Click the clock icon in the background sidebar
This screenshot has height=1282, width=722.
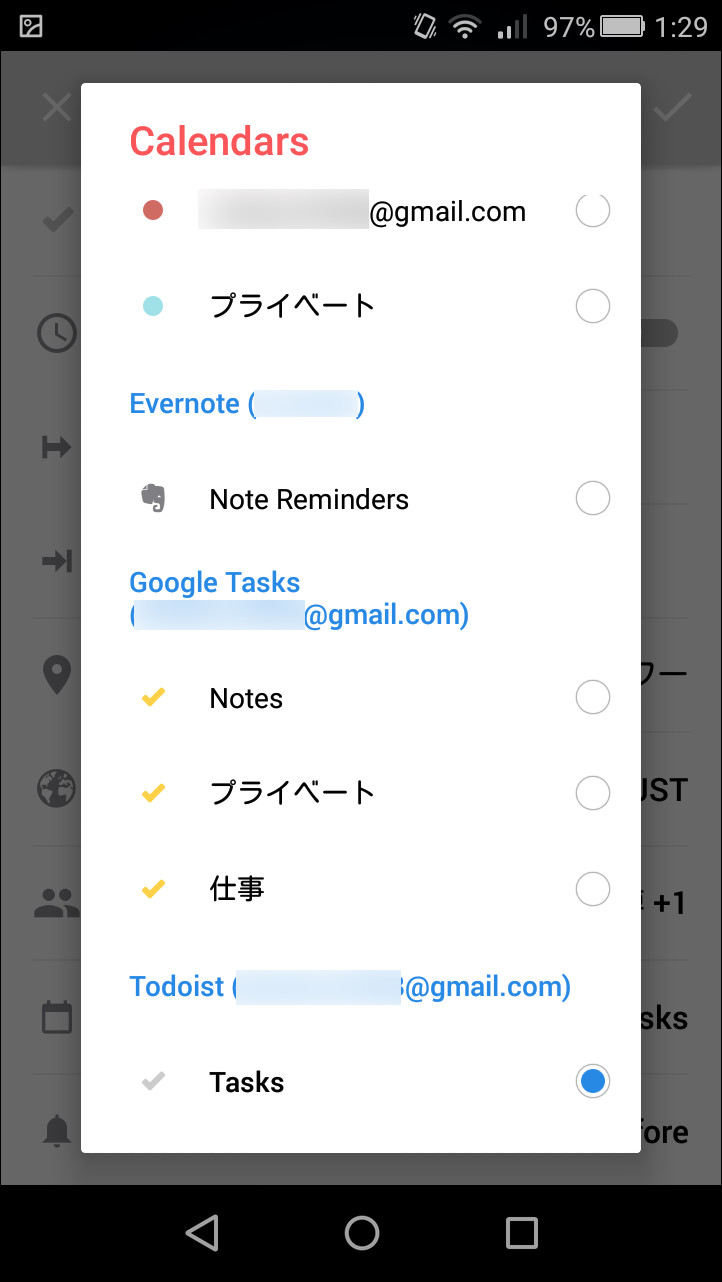pos(57,333)
